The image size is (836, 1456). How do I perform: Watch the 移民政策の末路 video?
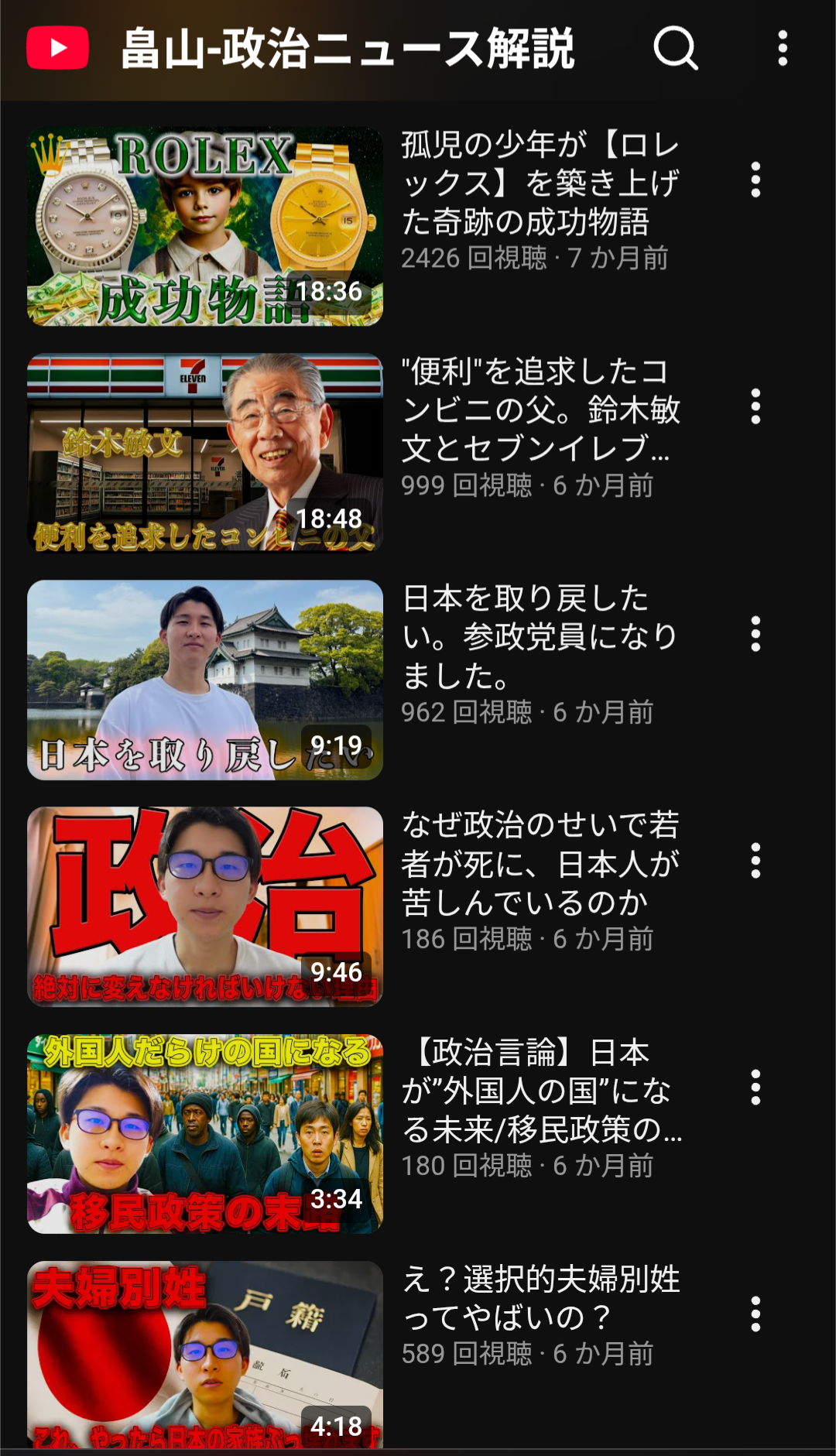[205, 1133]
